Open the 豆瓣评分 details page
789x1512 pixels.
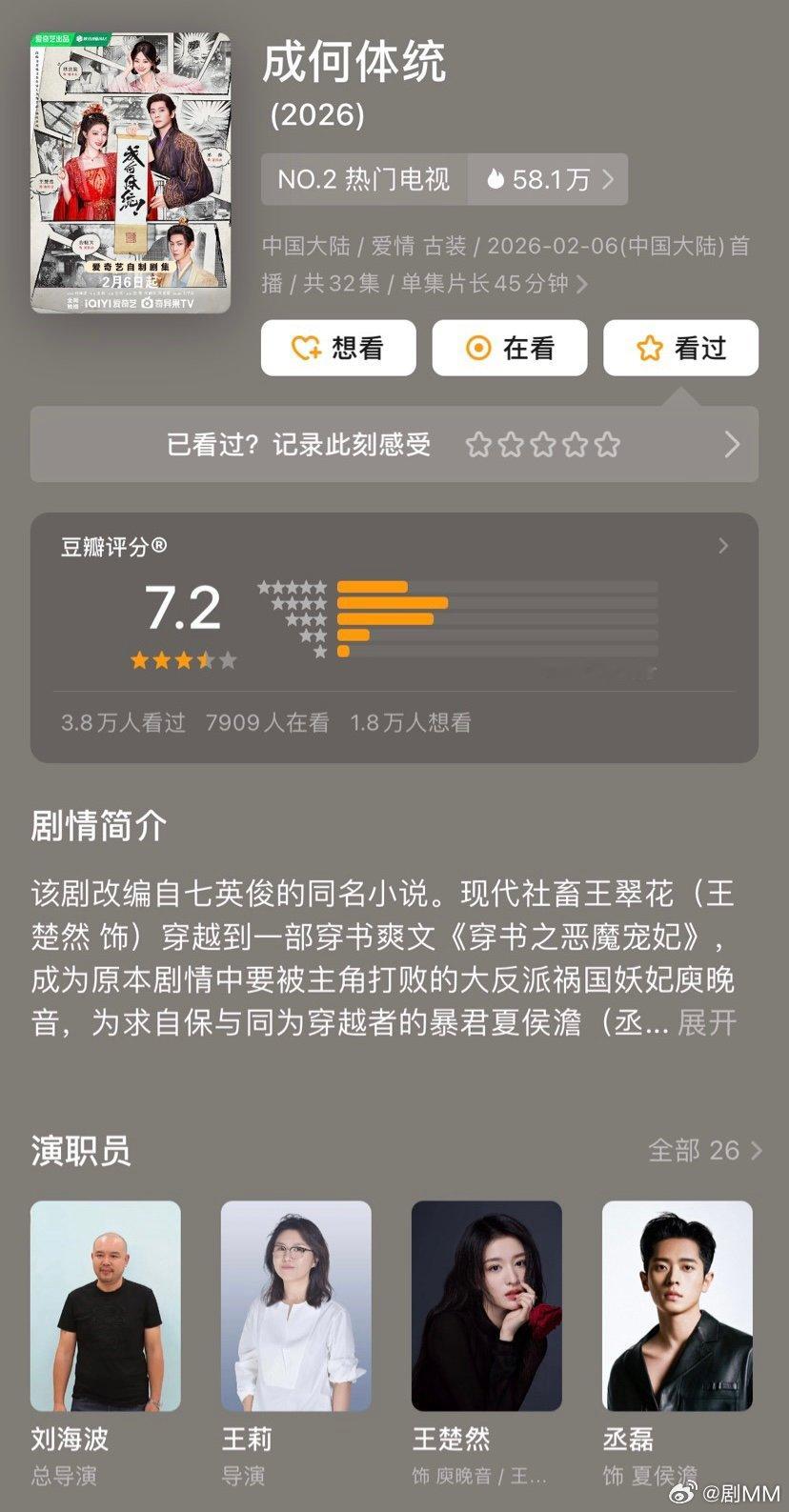[722, 546]
